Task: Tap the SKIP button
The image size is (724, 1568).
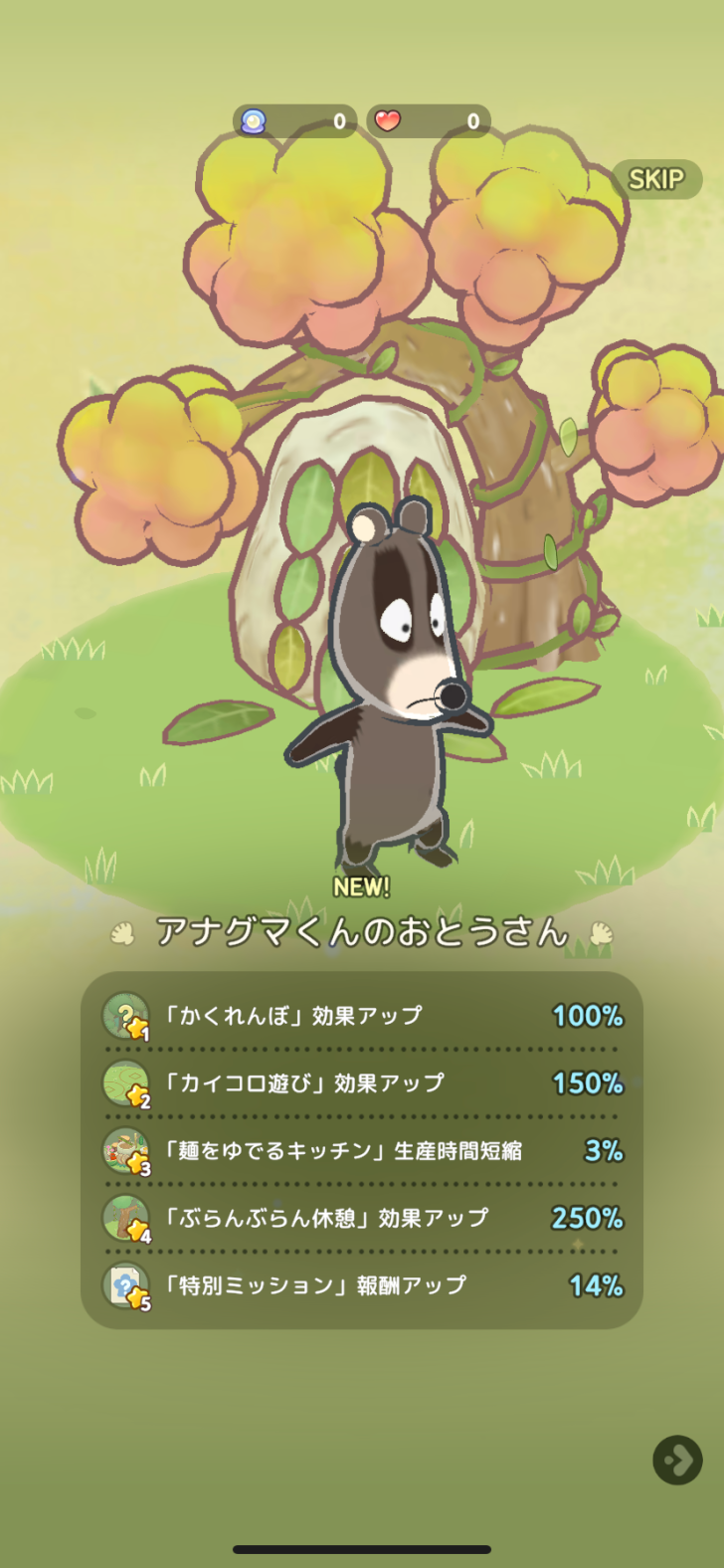Action: coord(656,179)
